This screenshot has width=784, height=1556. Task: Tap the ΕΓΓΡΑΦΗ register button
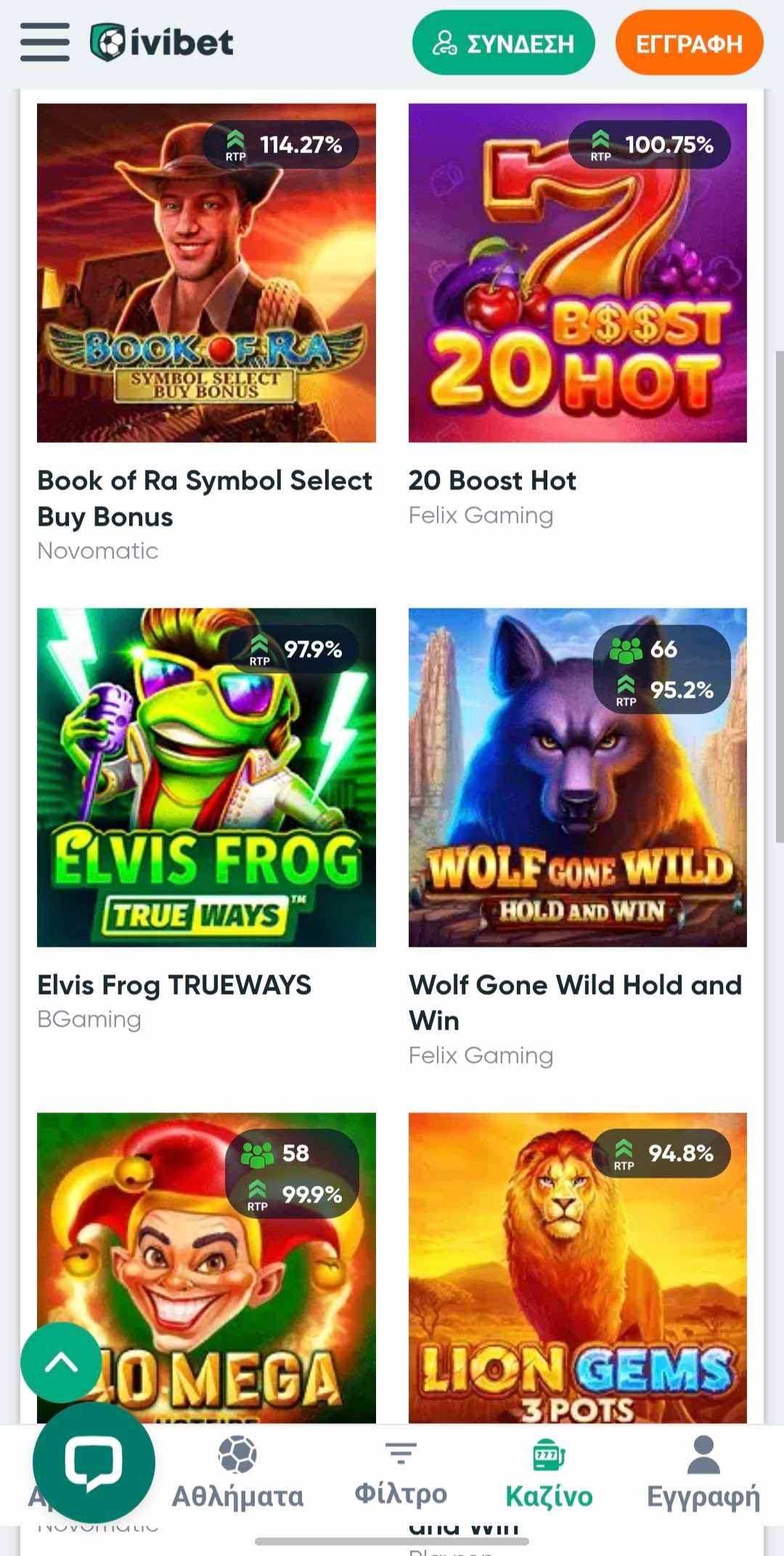click(x=689, y=44)
